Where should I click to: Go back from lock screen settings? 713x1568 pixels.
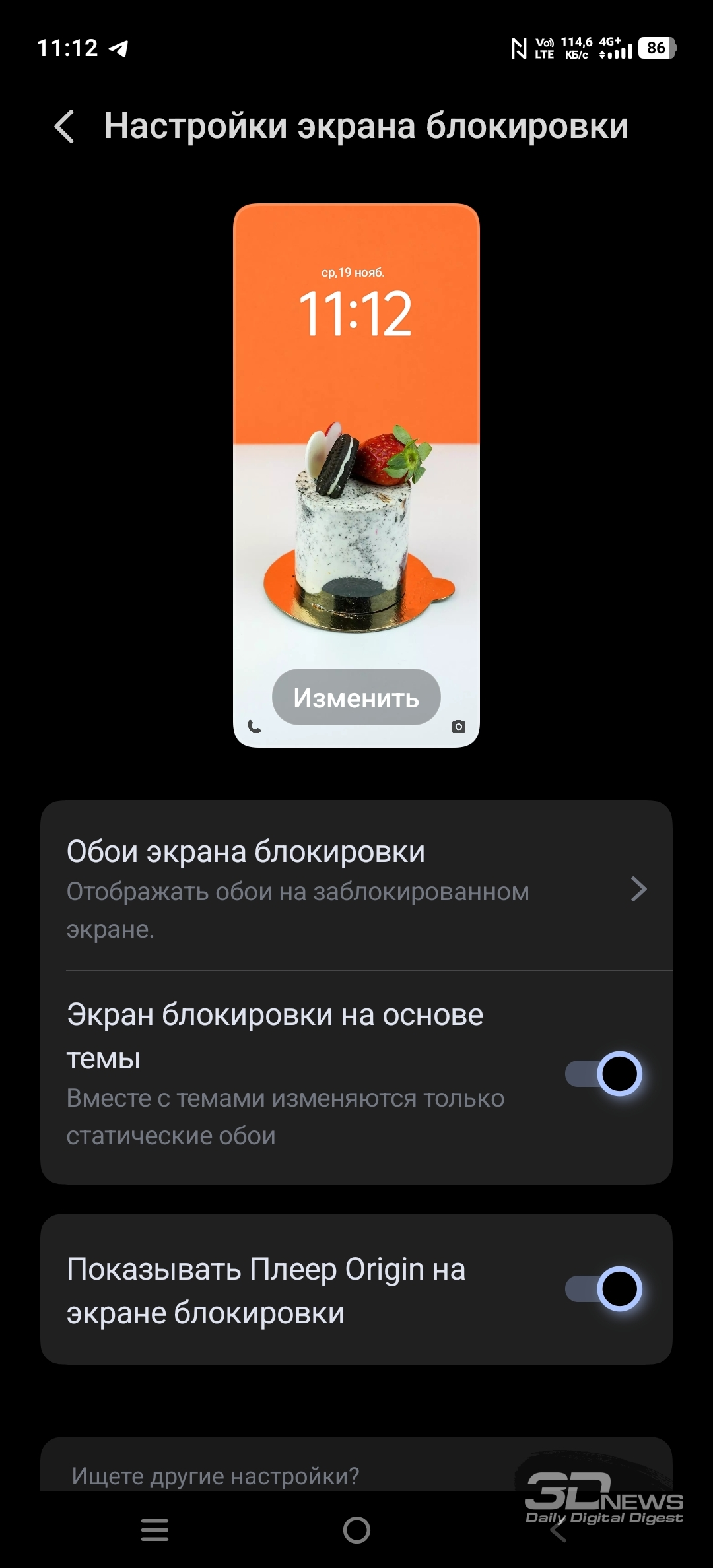point(65,126)
